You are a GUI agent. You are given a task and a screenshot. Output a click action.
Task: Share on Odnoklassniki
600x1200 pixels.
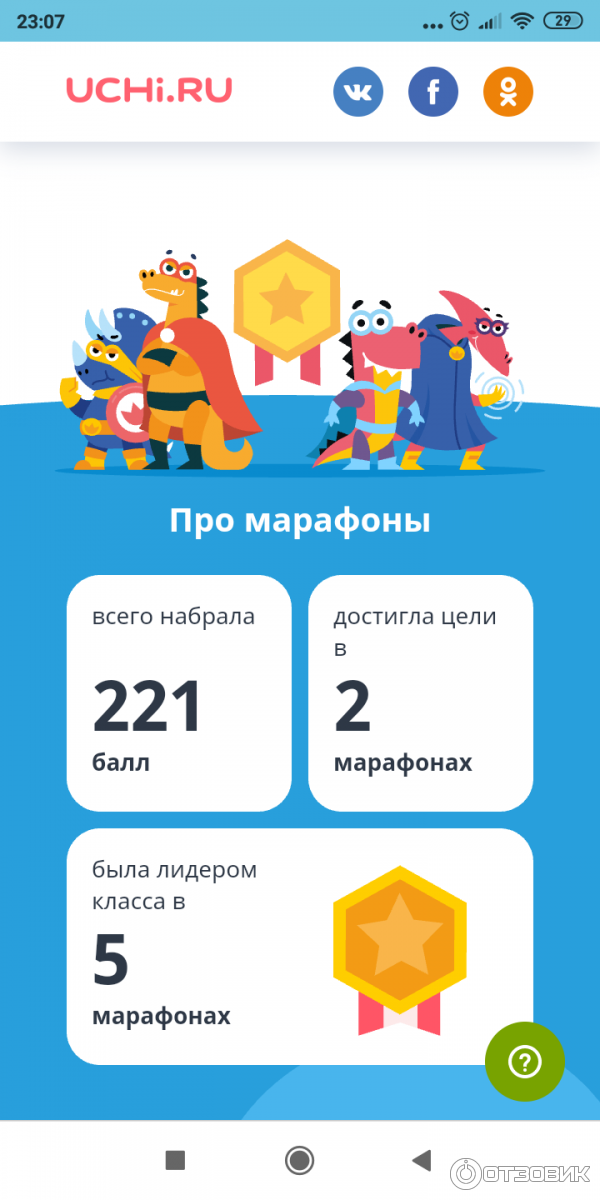pyautogui.click(x=508, y=92)
